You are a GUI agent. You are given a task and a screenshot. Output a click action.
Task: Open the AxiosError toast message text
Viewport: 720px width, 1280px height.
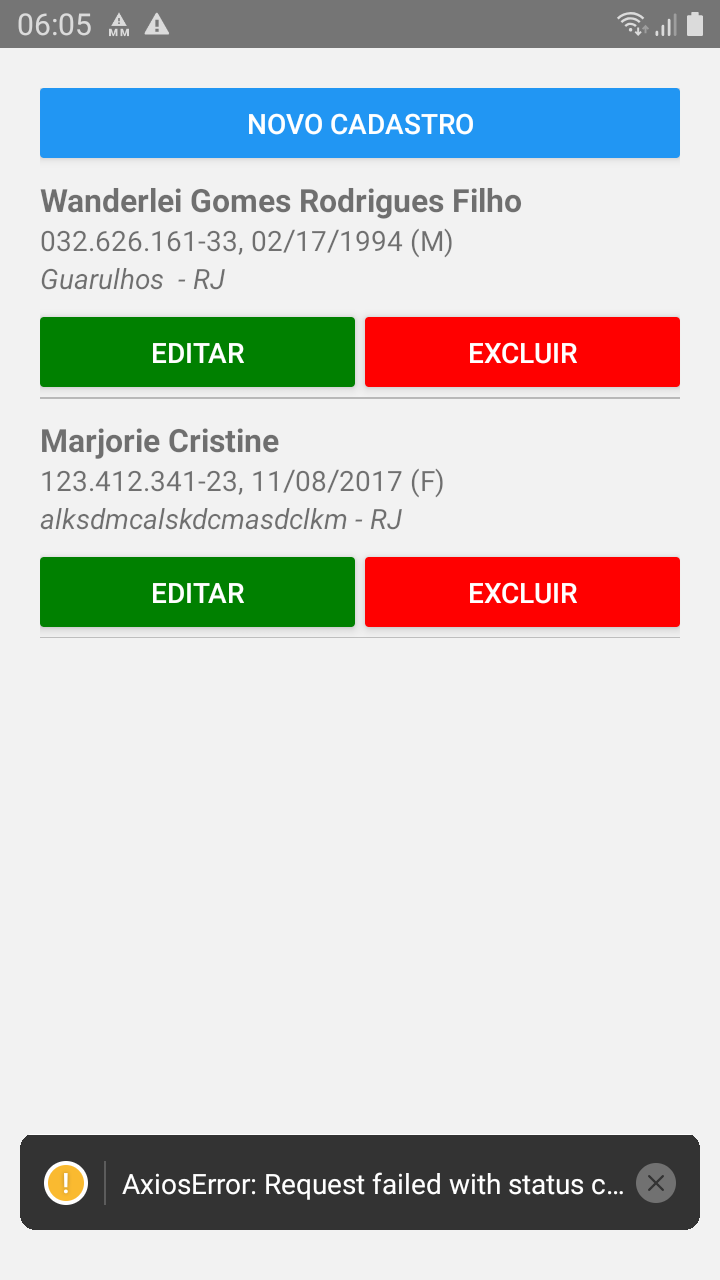(x=370, y=1183)
